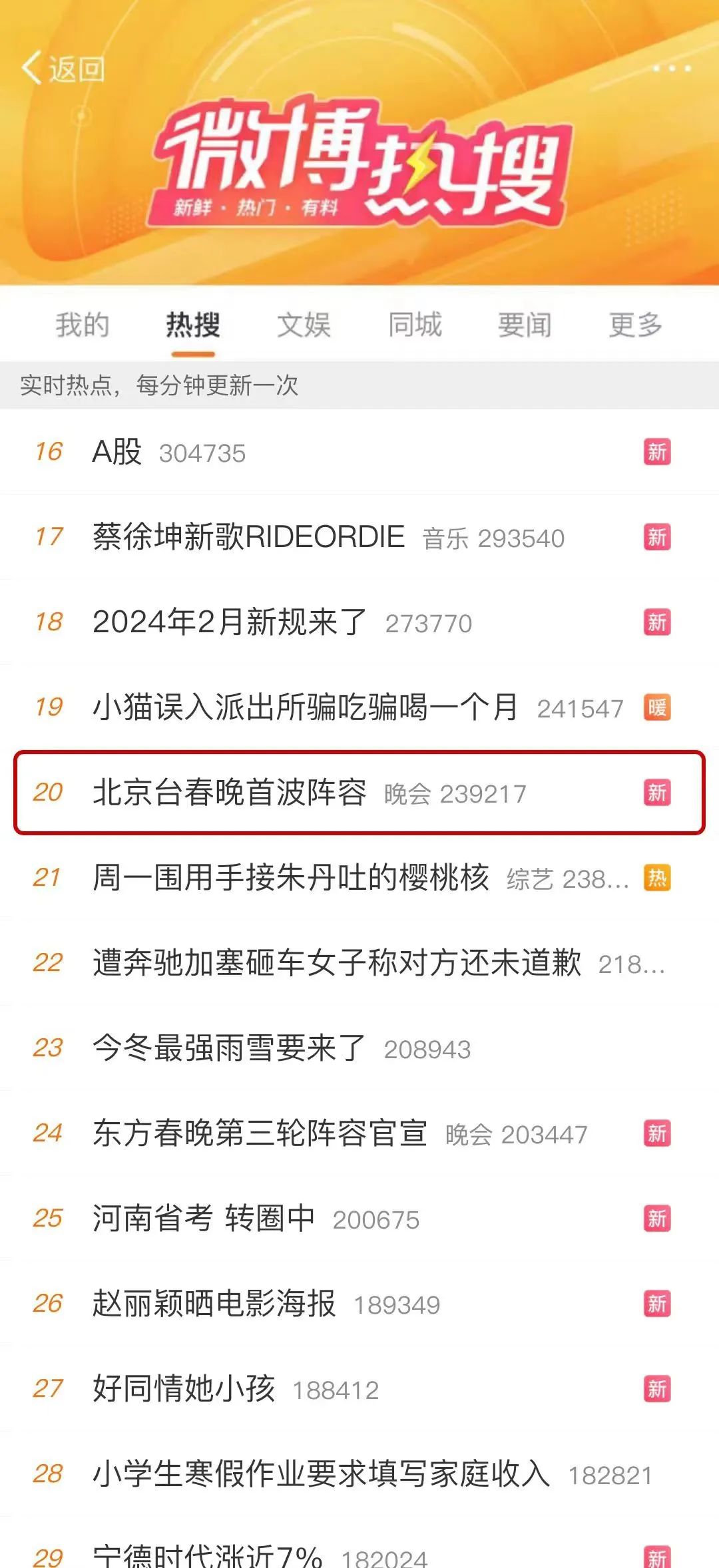Switch to the 我的 tab

point(82,325)
